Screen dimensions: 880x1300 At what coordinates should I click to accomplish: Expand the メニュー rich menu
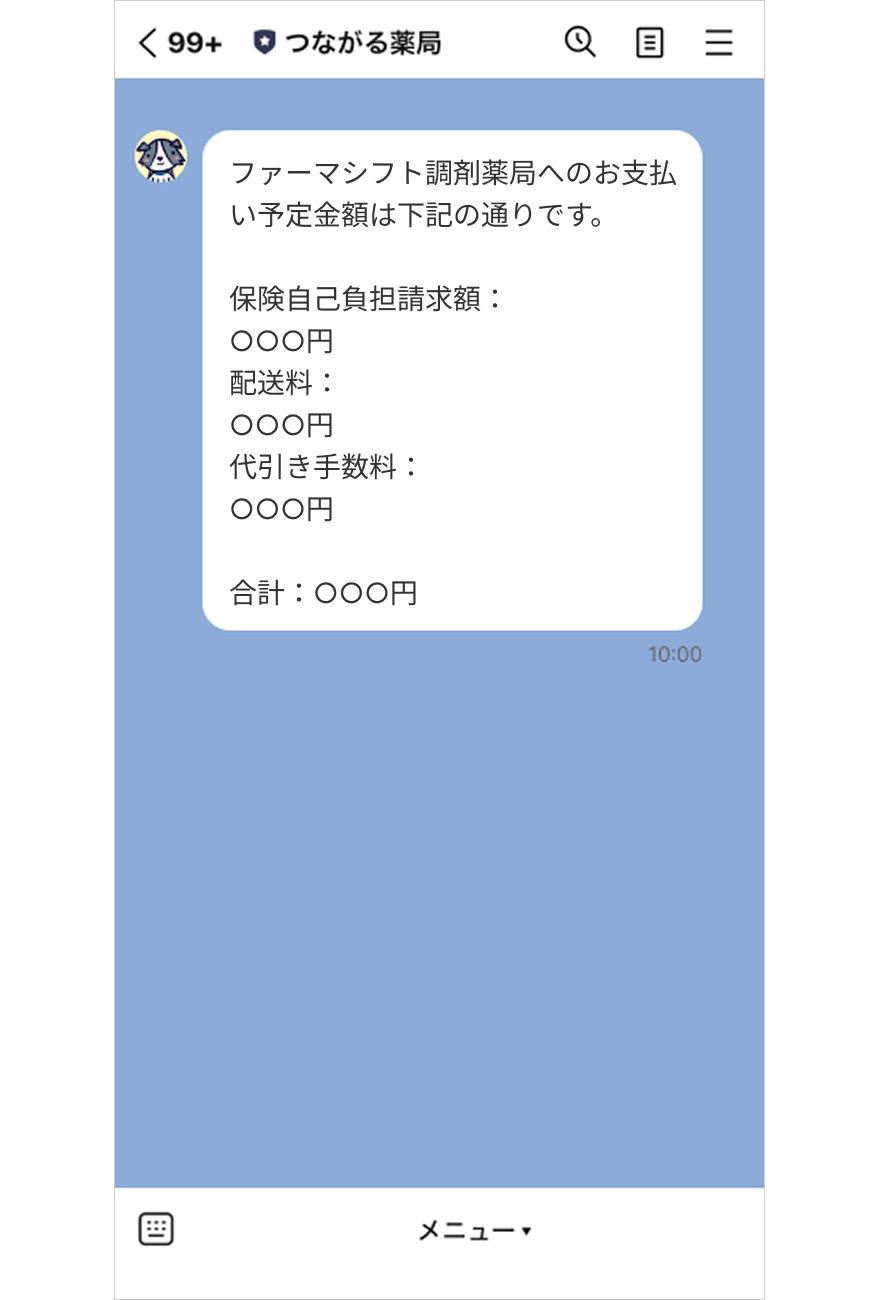point(474,1231)
